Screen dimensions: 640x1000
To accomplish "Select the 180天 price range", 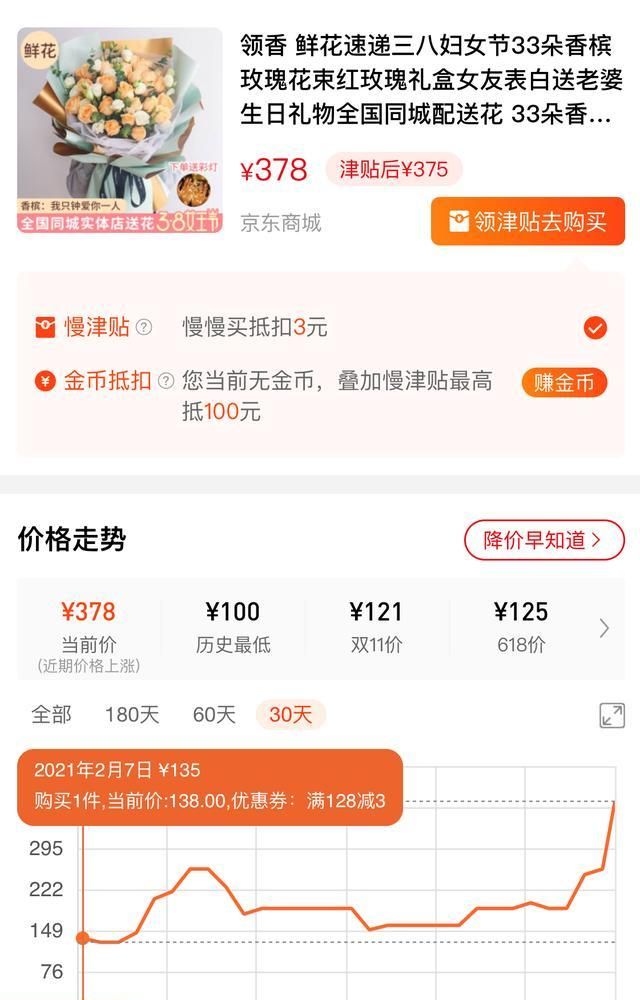I will point(132,714).
